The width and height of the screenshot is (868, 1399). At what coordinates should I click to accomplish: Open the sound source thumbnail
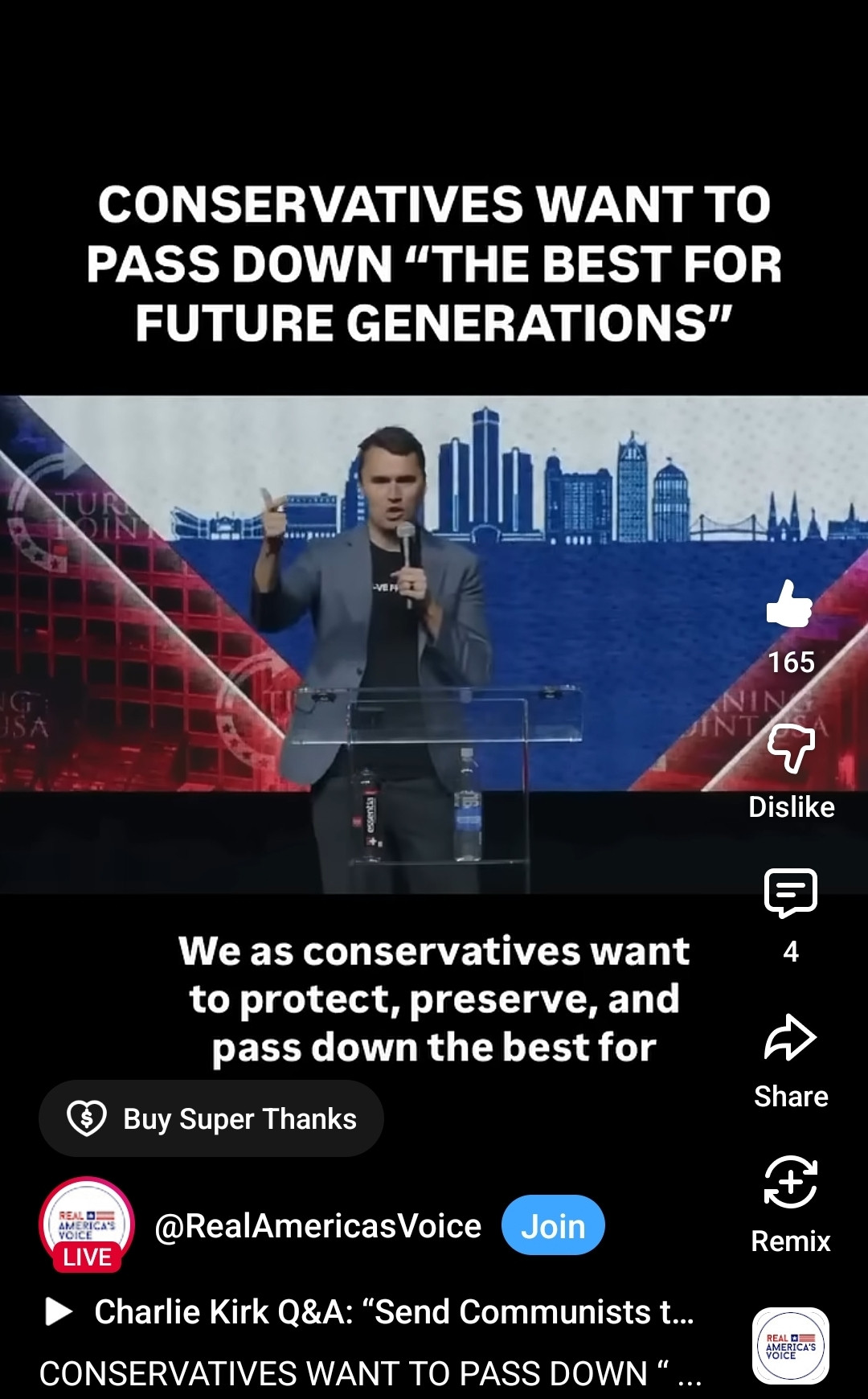click(x=791, y=1346)
